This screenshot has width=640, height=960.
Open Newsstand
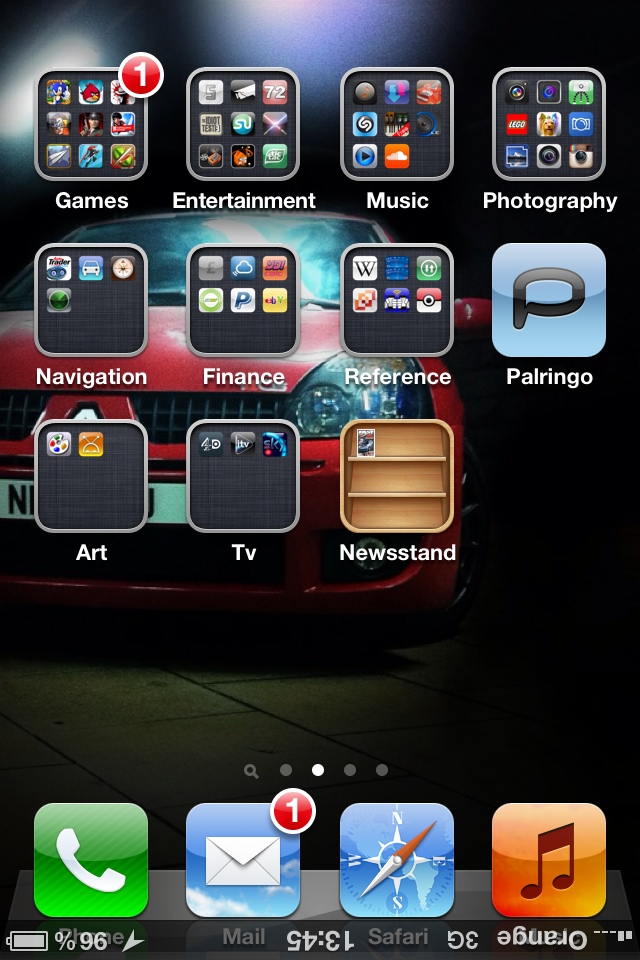click(x=397, y=476)
